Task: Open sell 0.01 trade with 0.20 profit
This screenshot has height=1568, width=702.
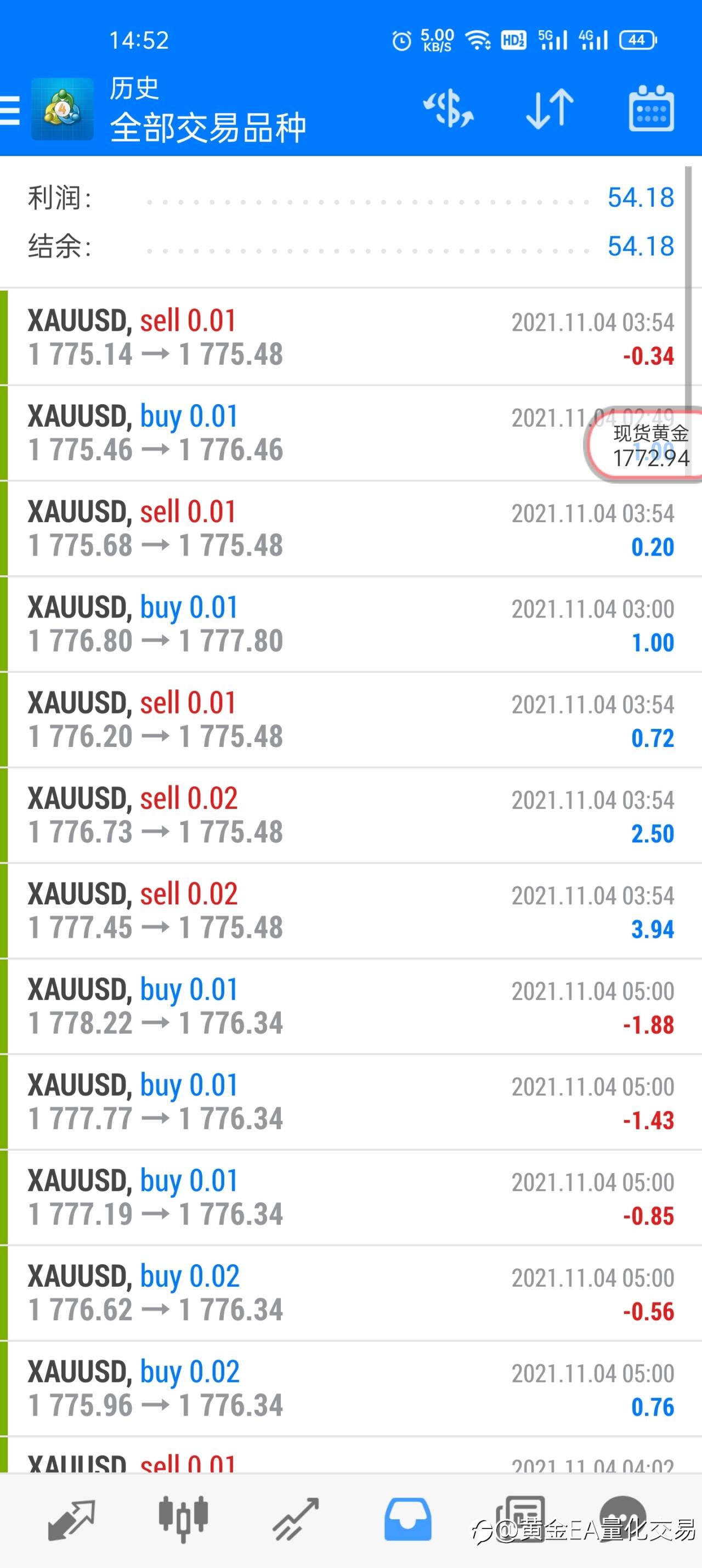Action: click(350, 528)
